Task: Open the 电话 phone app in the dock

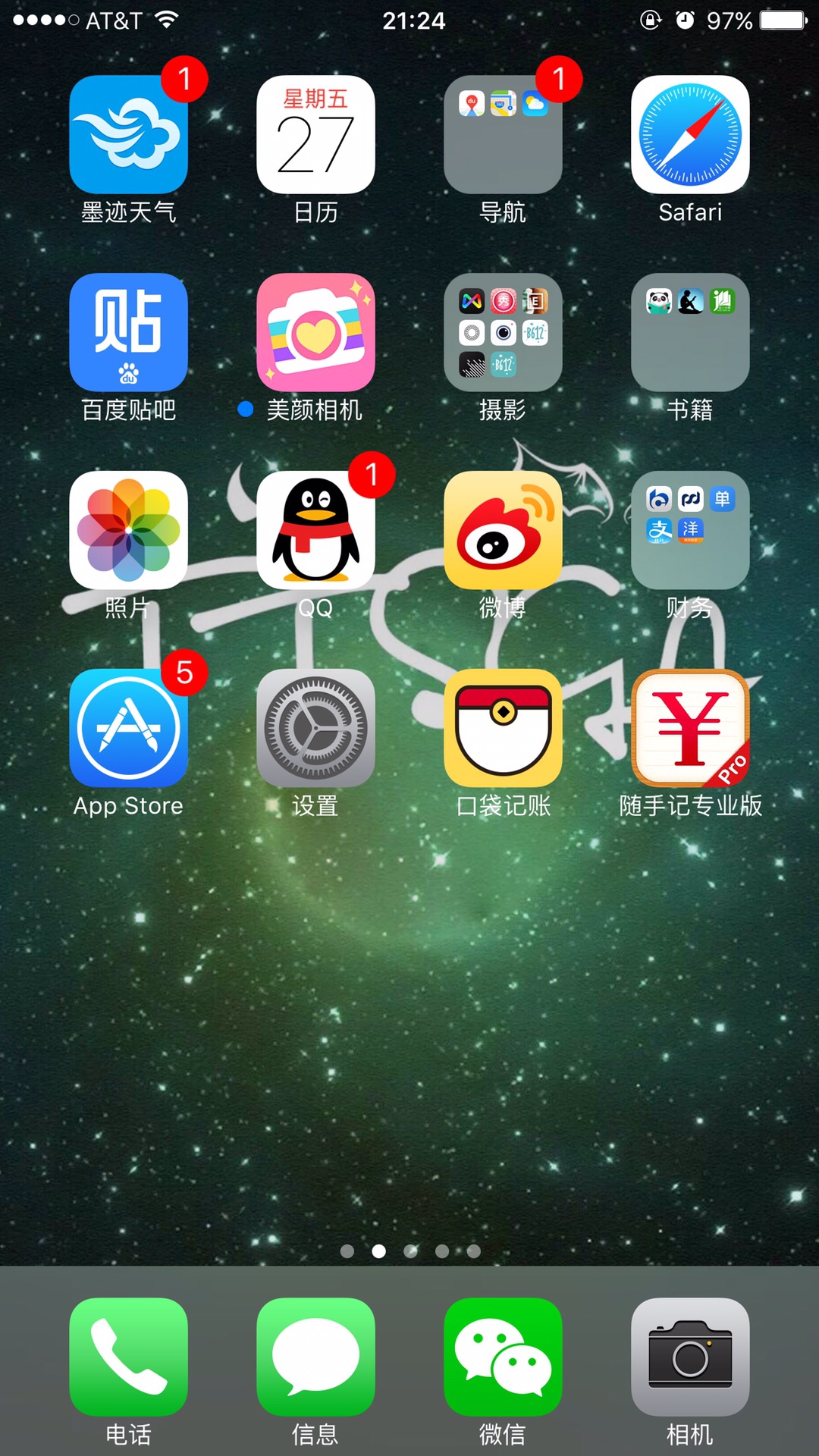Action: (128, 1357)
